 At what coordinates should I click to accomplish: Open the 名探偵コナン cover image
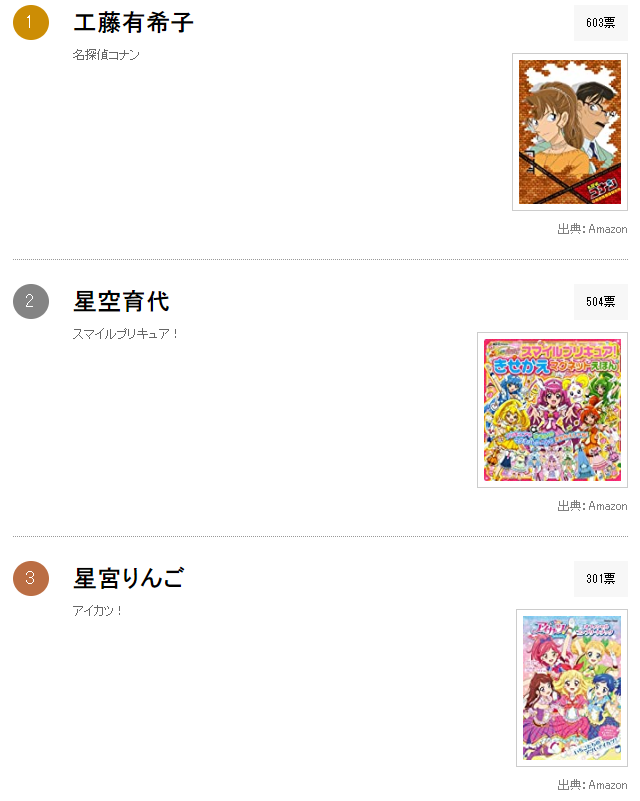click(570, 132)
